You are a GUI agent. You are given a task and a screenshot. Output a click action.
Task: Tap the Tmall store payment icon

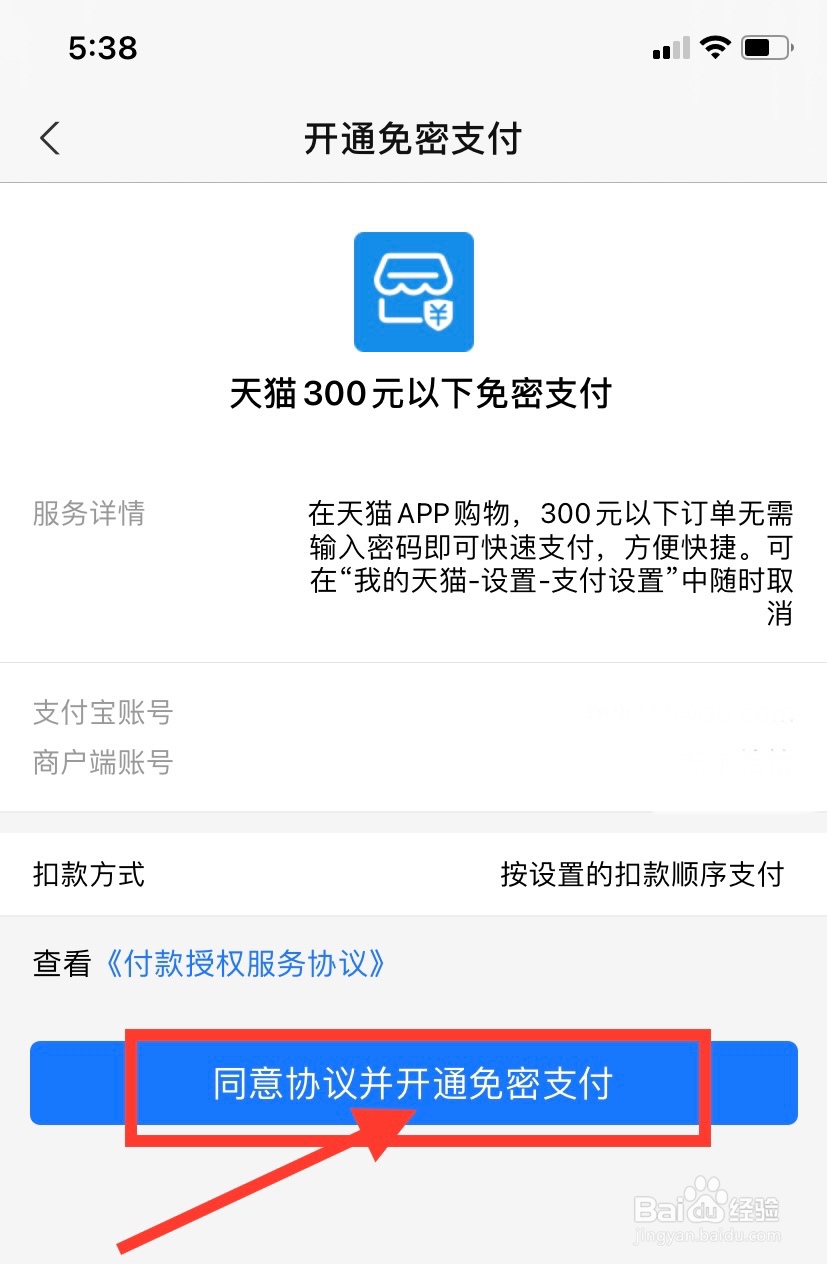[413, 291]
